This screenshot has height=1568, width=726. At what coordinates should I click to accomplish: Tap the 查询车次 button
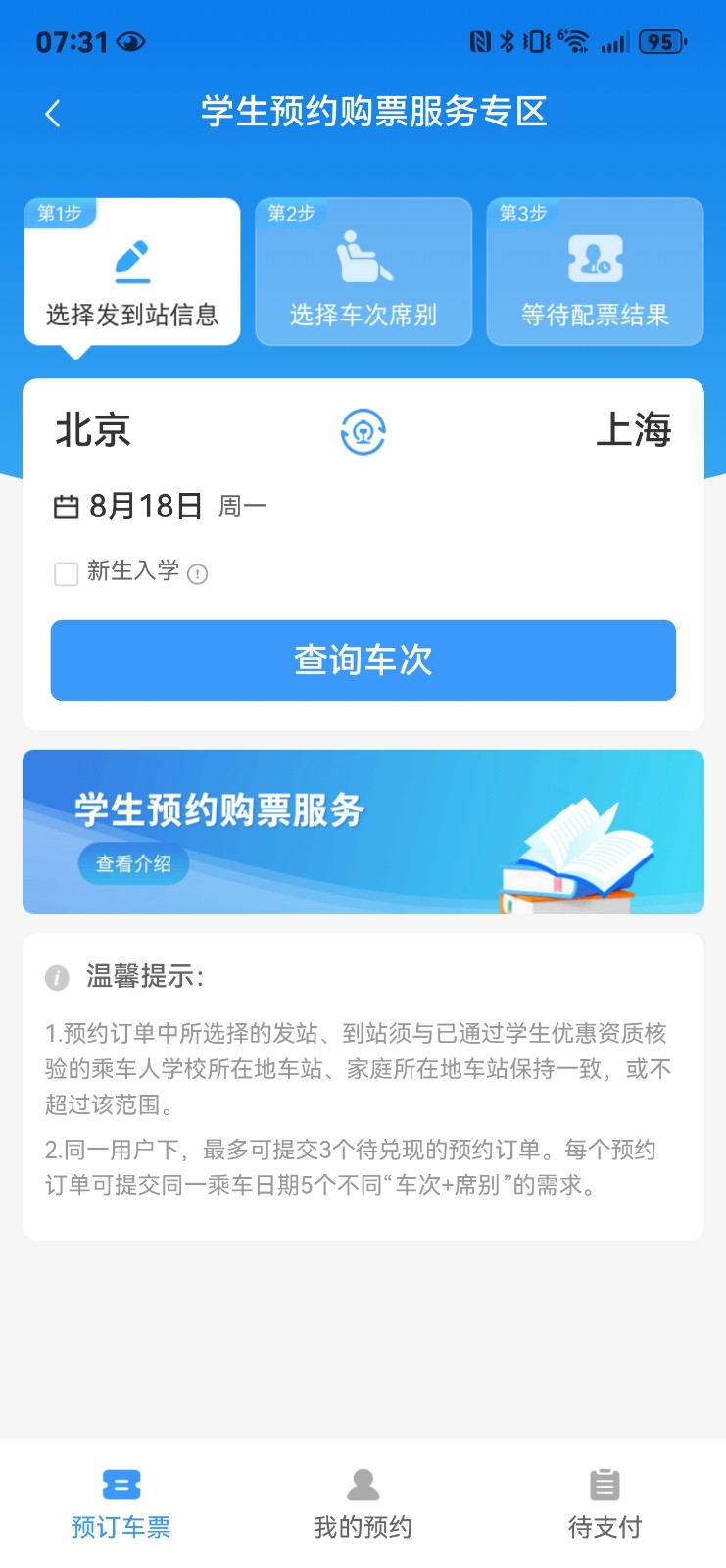coord(363,661)
